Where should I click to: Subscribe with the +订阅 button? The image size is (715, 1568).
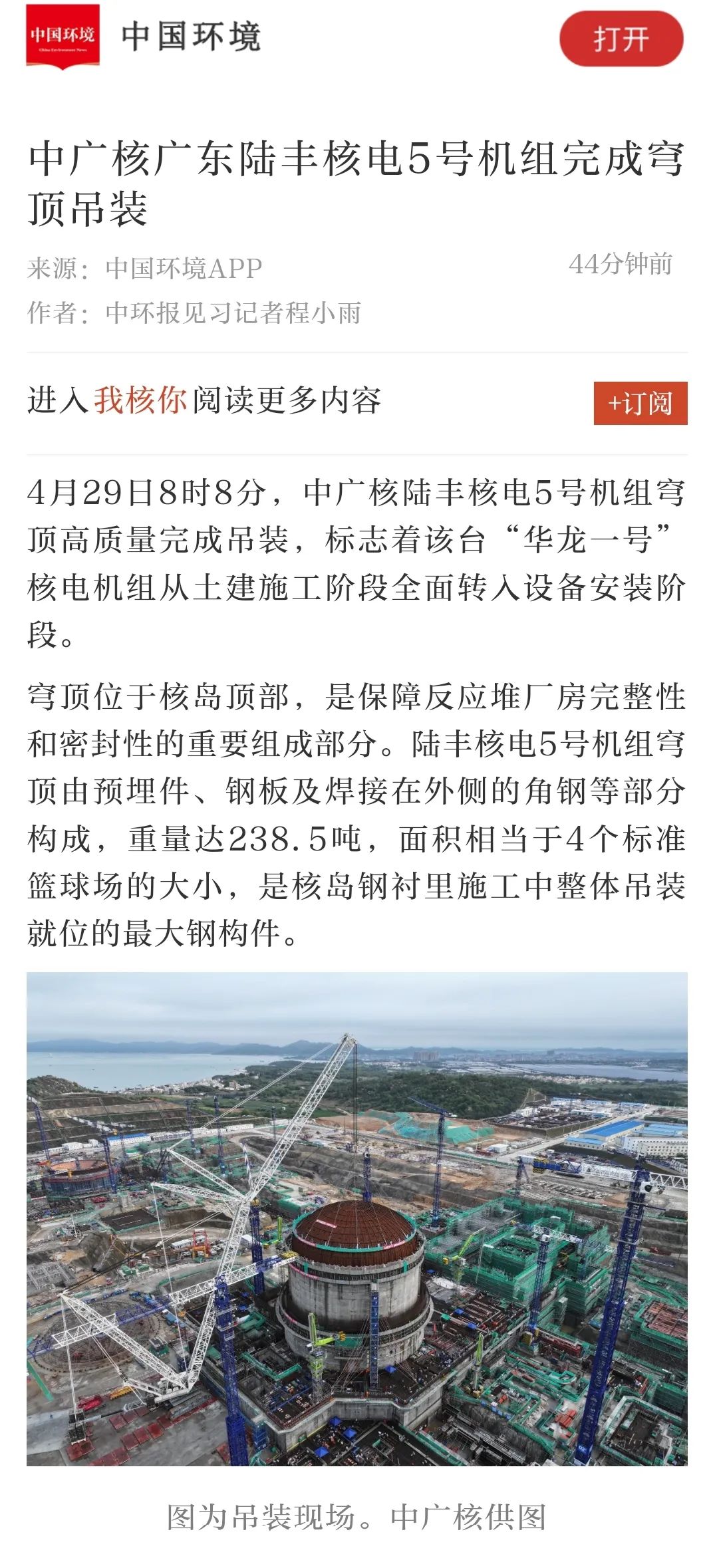tap(640, 403)
